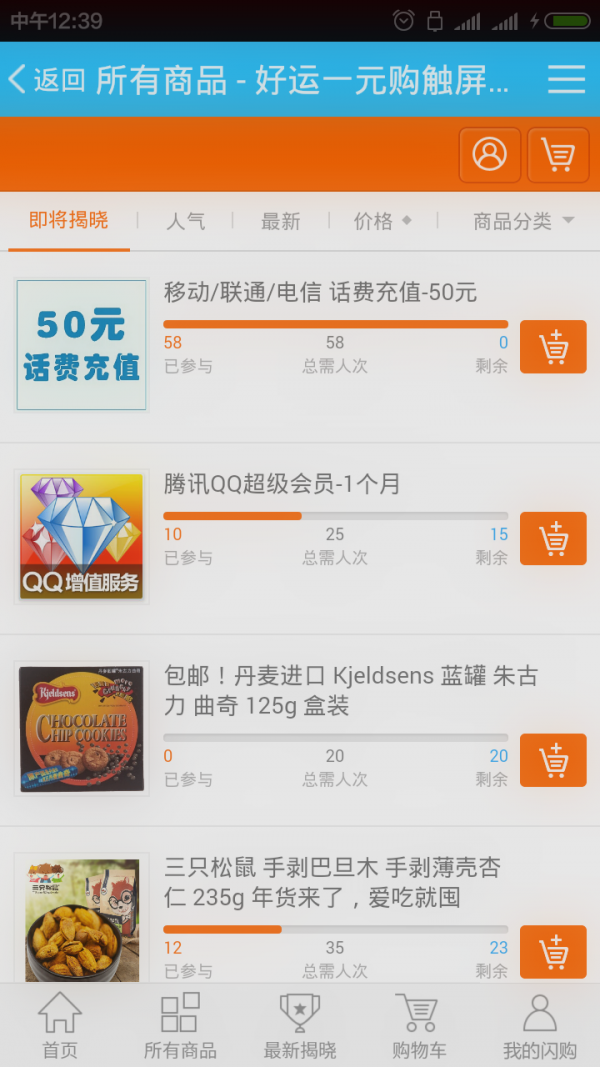Sort by 人气
This screenshot has width=600, height=1067.
tap(185, 221)
